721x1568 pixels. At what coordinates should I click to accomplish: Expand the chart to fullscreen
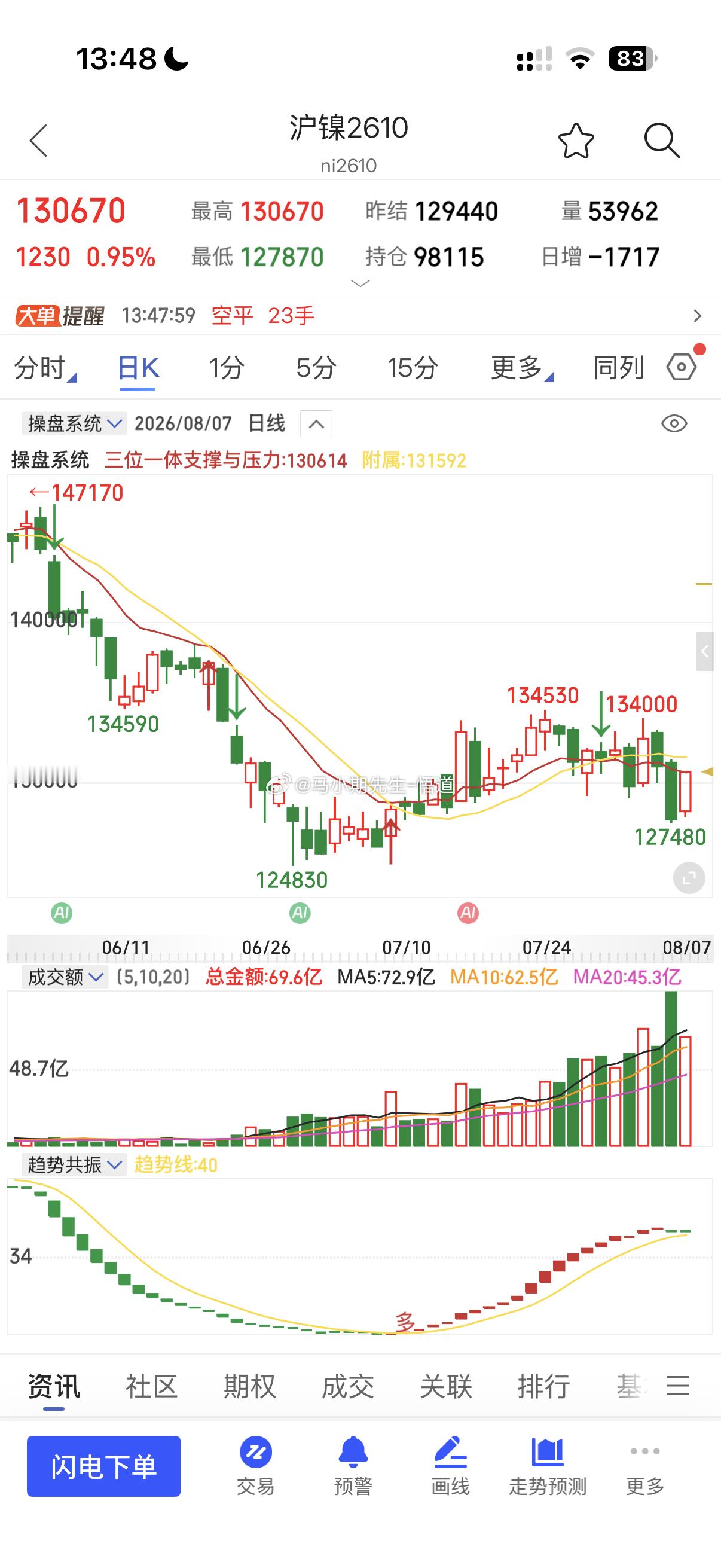click(x=689, y=878)
